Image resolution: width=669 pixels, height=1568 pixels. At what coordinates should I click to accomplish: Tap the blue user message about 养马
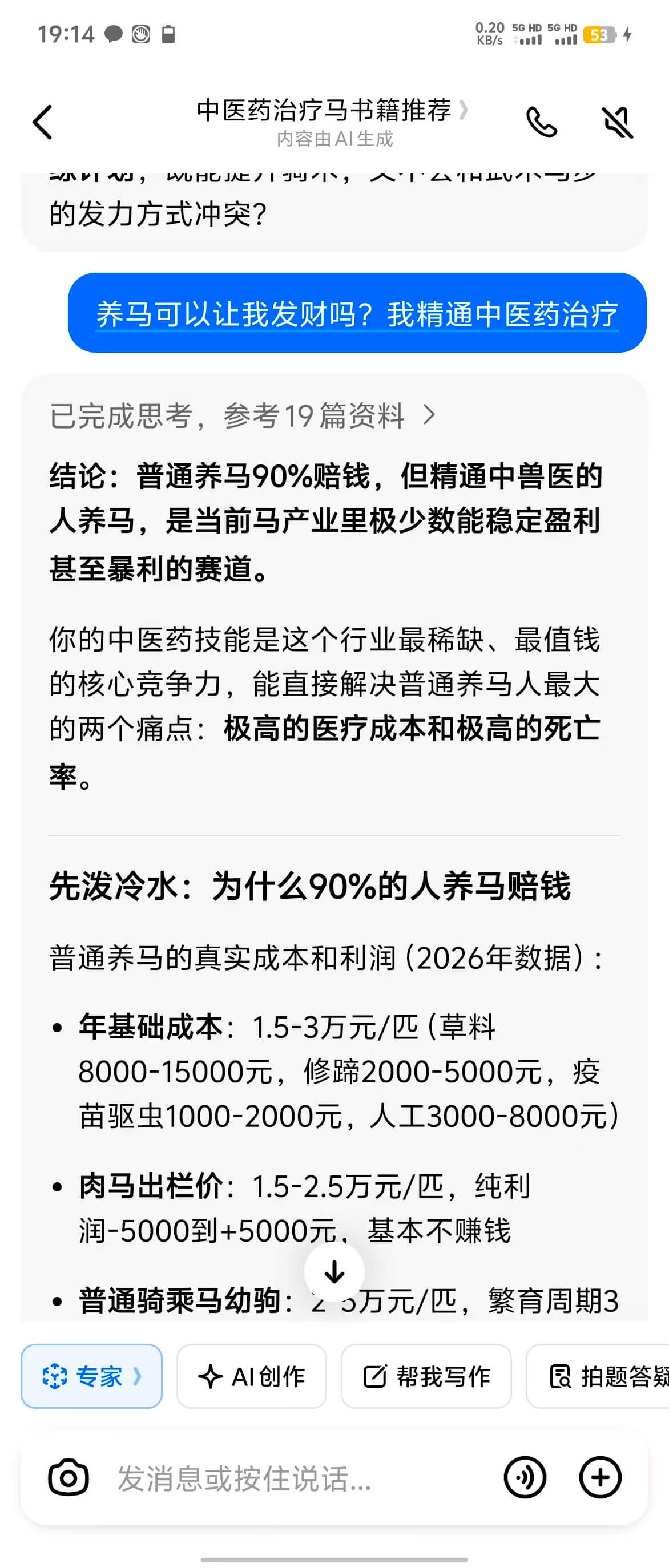tap(357, 313)
